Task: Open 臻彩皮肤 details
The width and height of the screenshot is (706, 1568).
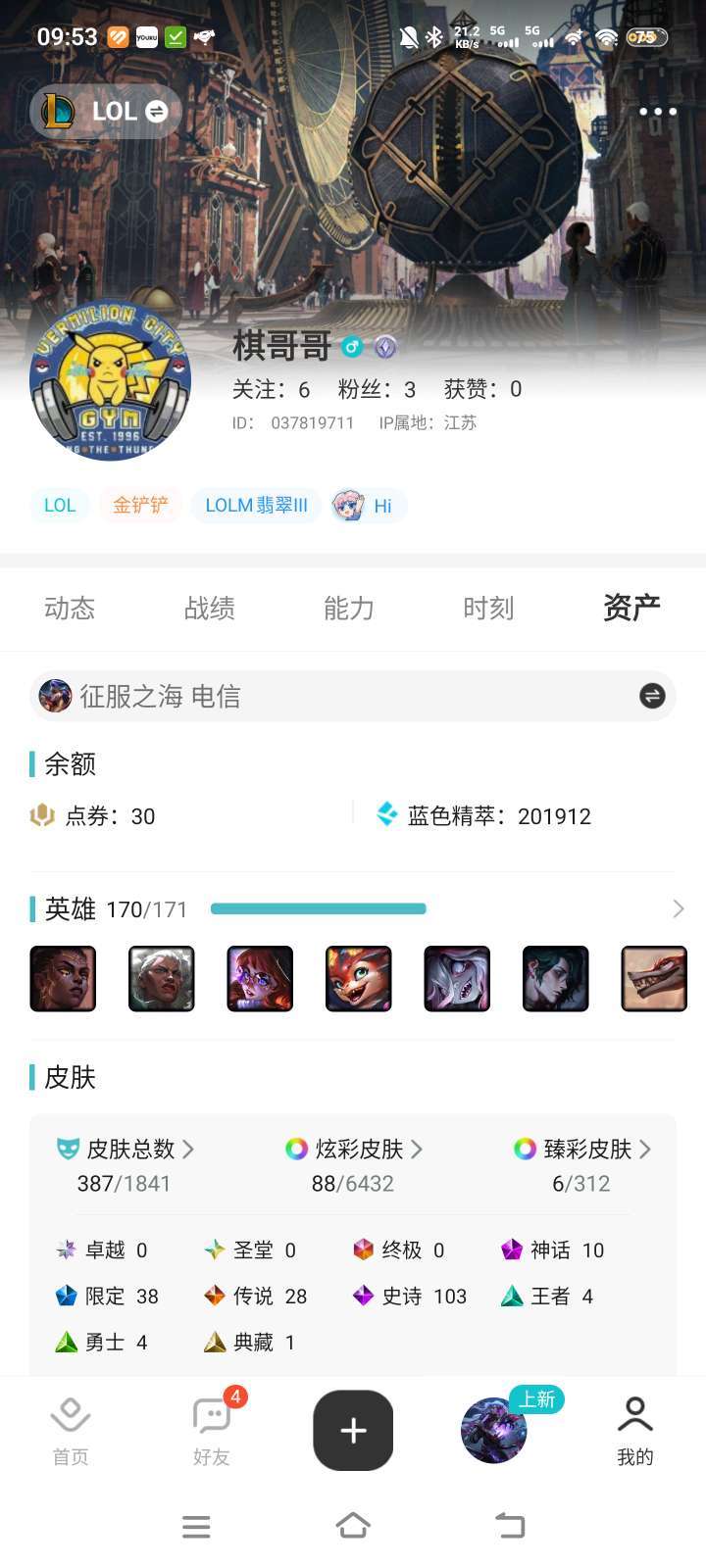Action: coord(583,1149)
